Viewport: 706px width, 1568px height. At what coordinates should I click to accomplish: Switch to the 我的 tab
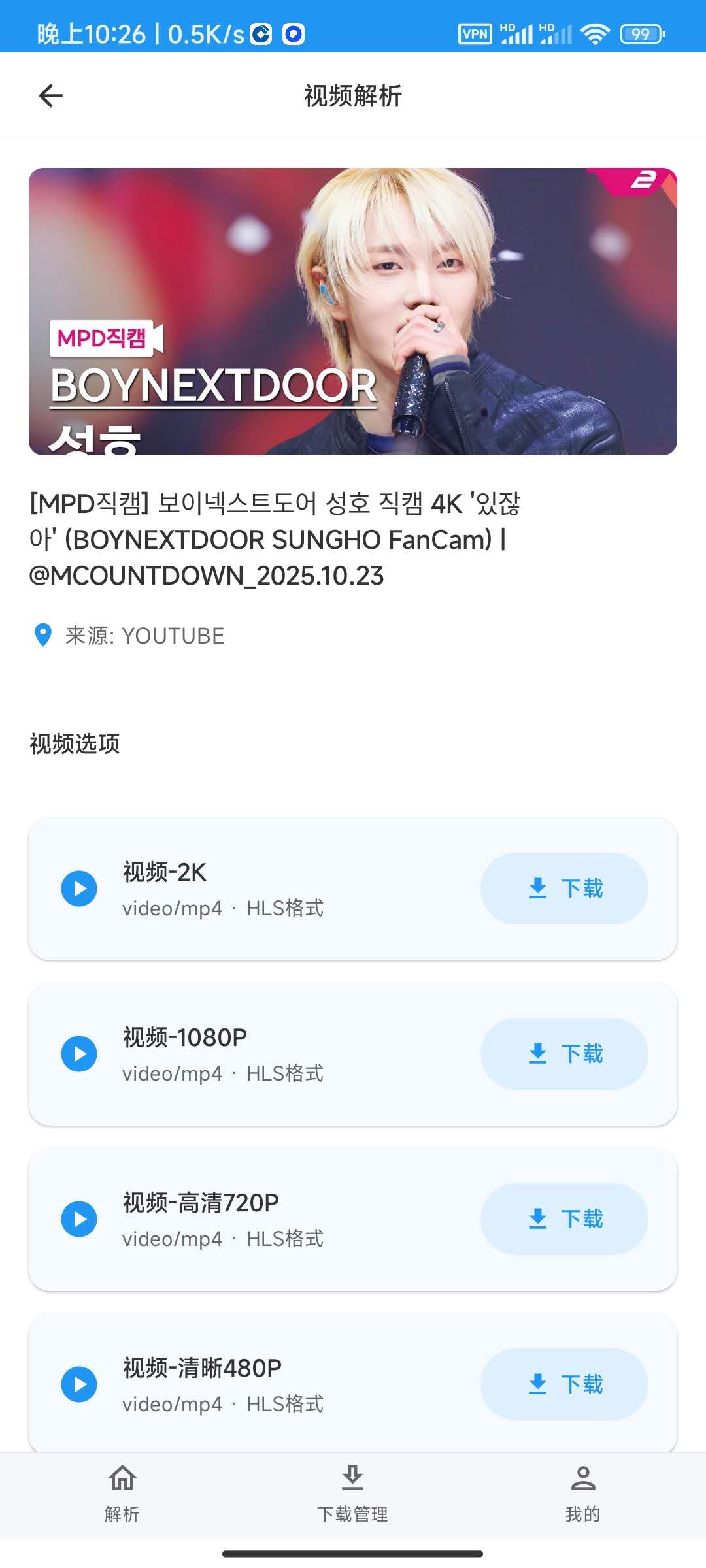pos(582,1494)
